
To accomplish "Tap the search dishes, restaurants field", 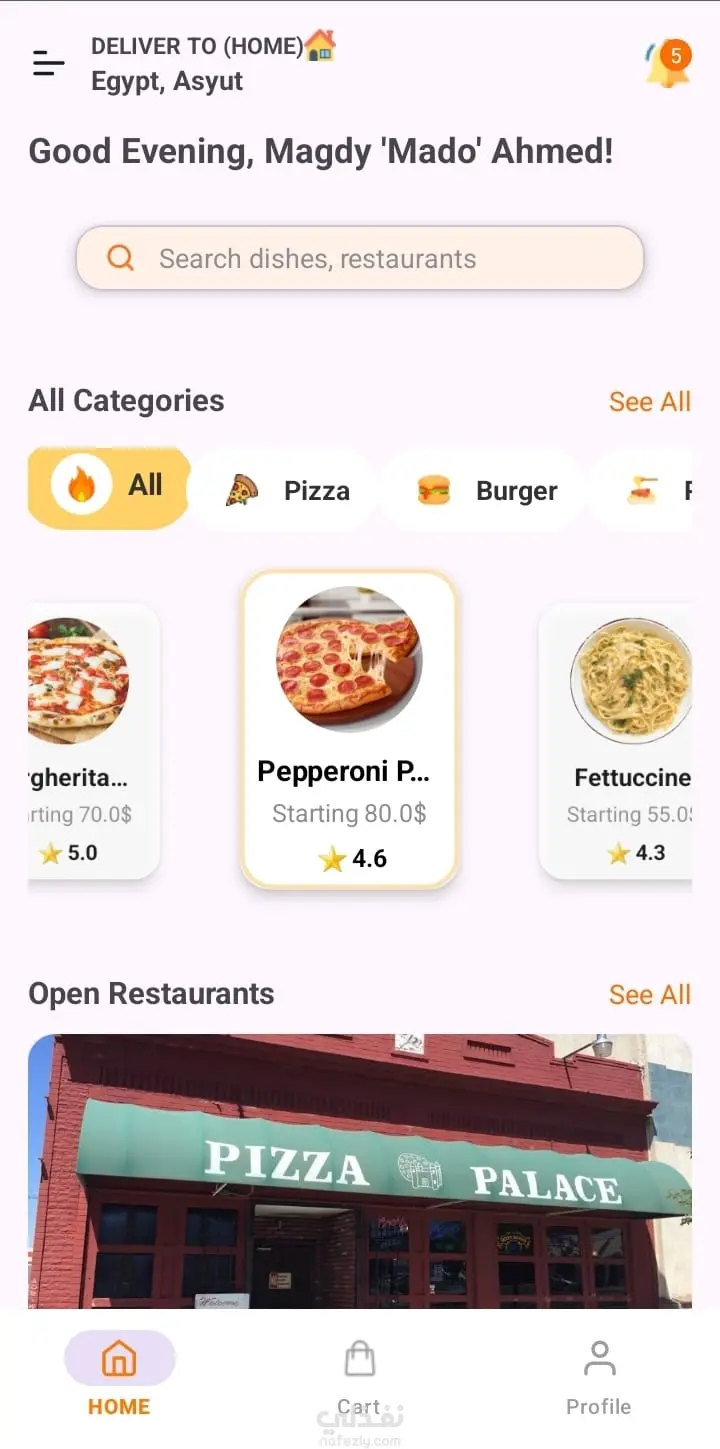I will (360, 259).
